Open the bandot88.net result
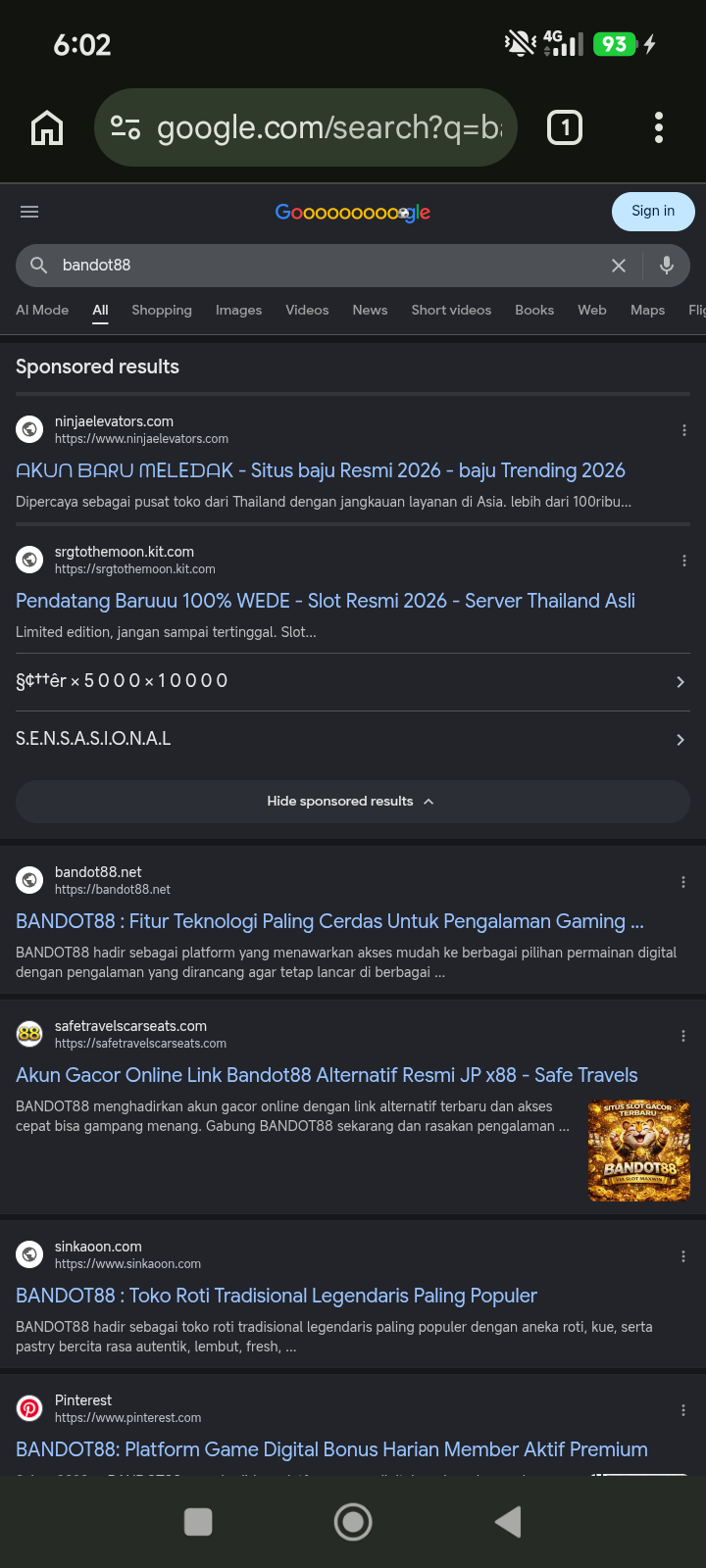 pos(329,921)
